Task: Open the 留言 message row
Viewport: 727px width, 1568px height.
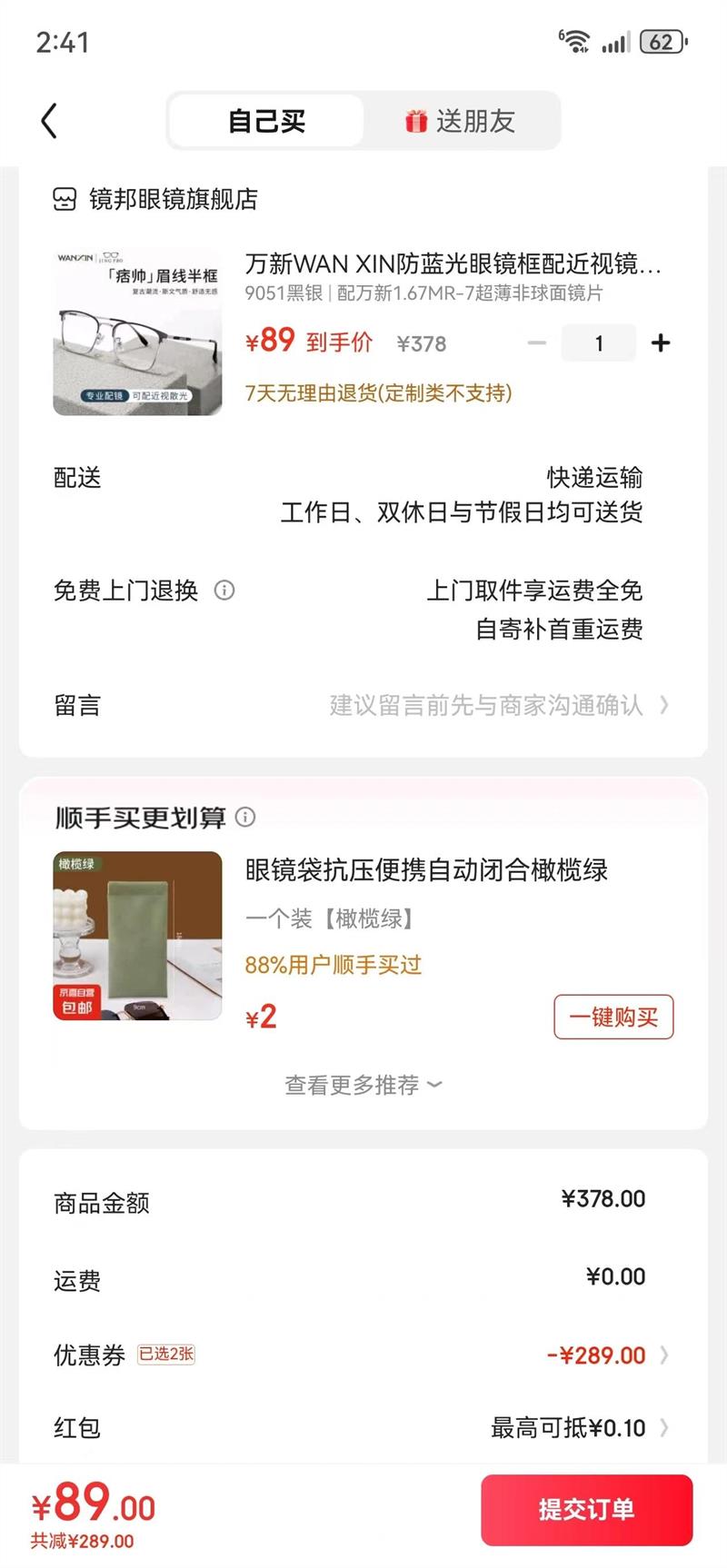Action: click(x=363, y=705)
